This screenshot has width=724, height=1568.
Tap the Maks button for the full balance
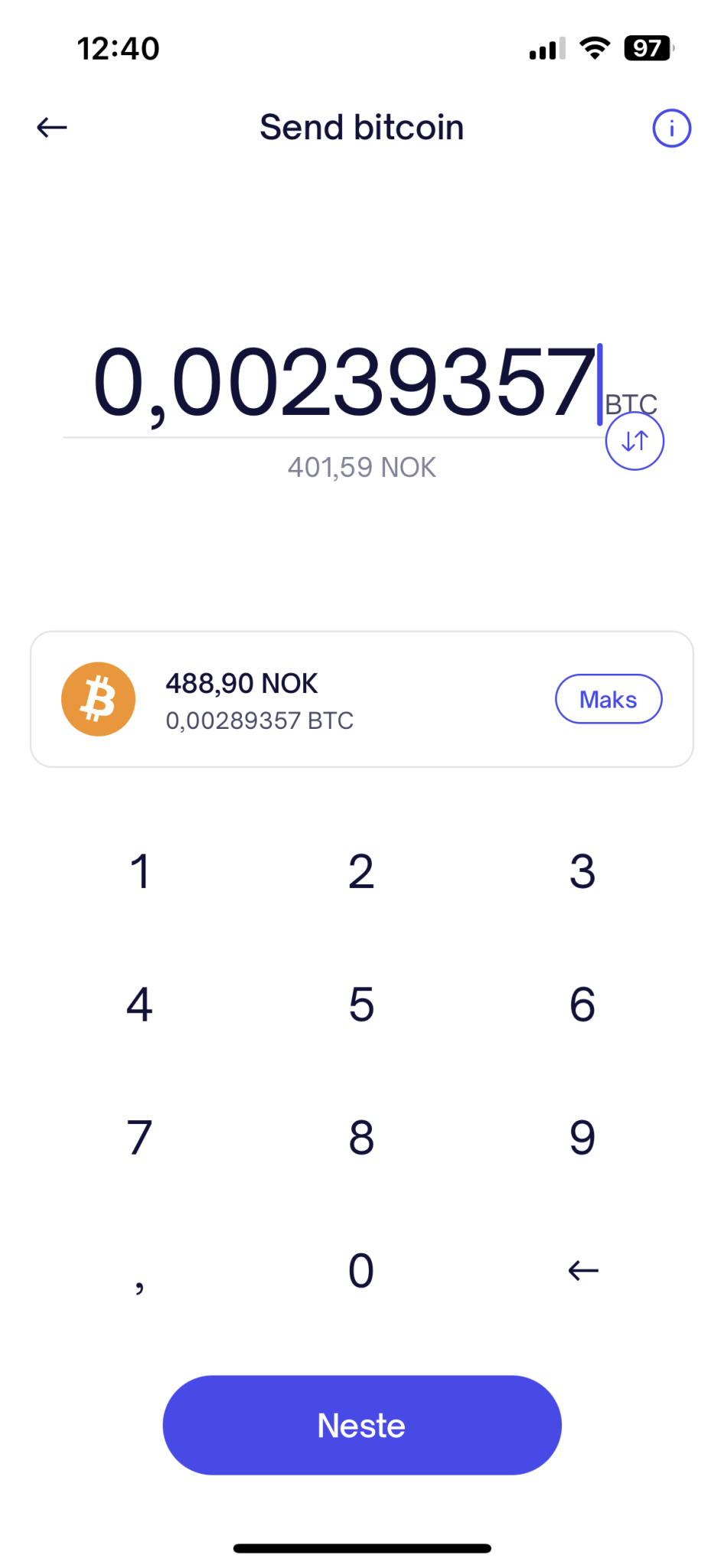[608, 699]
